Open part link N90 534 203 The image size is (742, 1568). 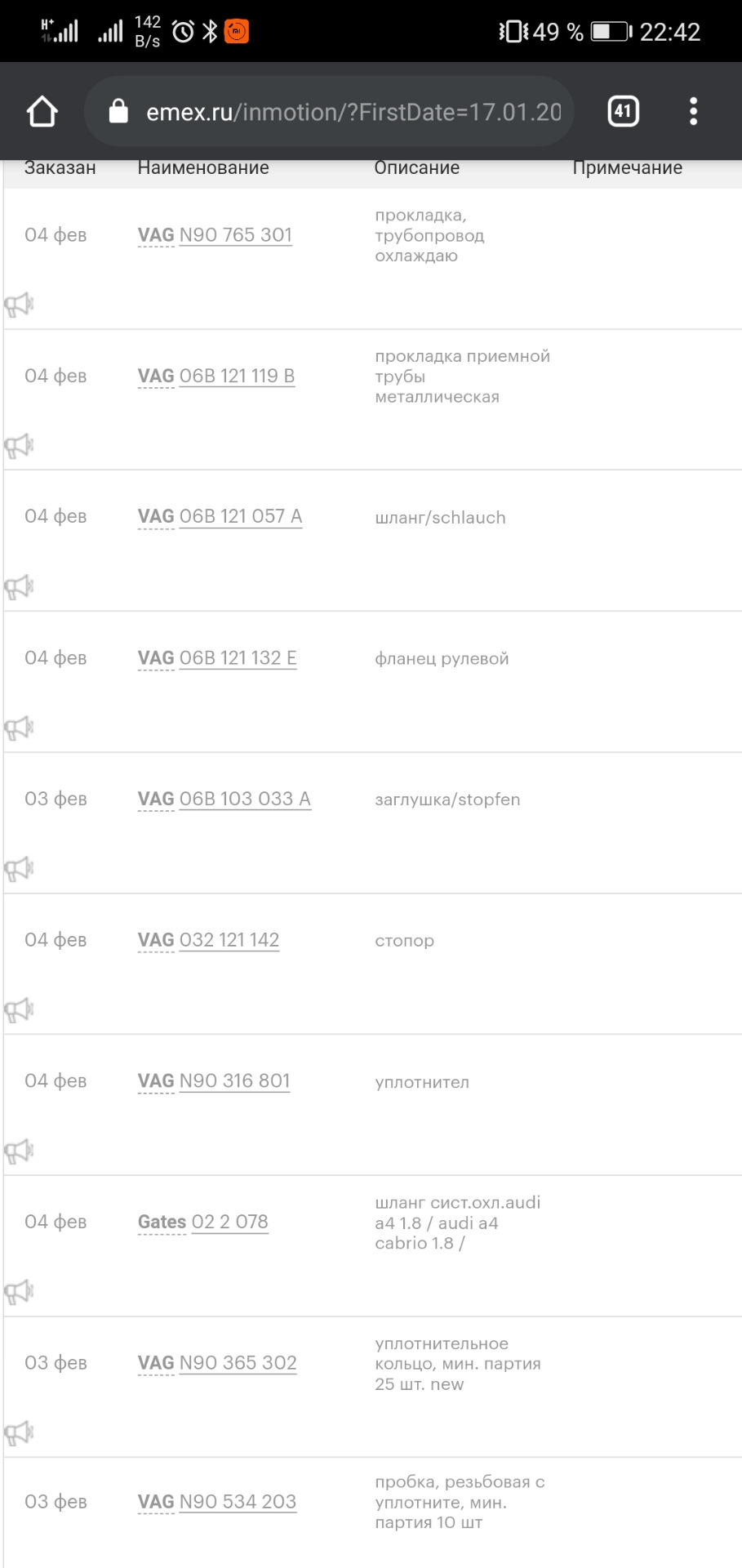(x=238, y=1502)
